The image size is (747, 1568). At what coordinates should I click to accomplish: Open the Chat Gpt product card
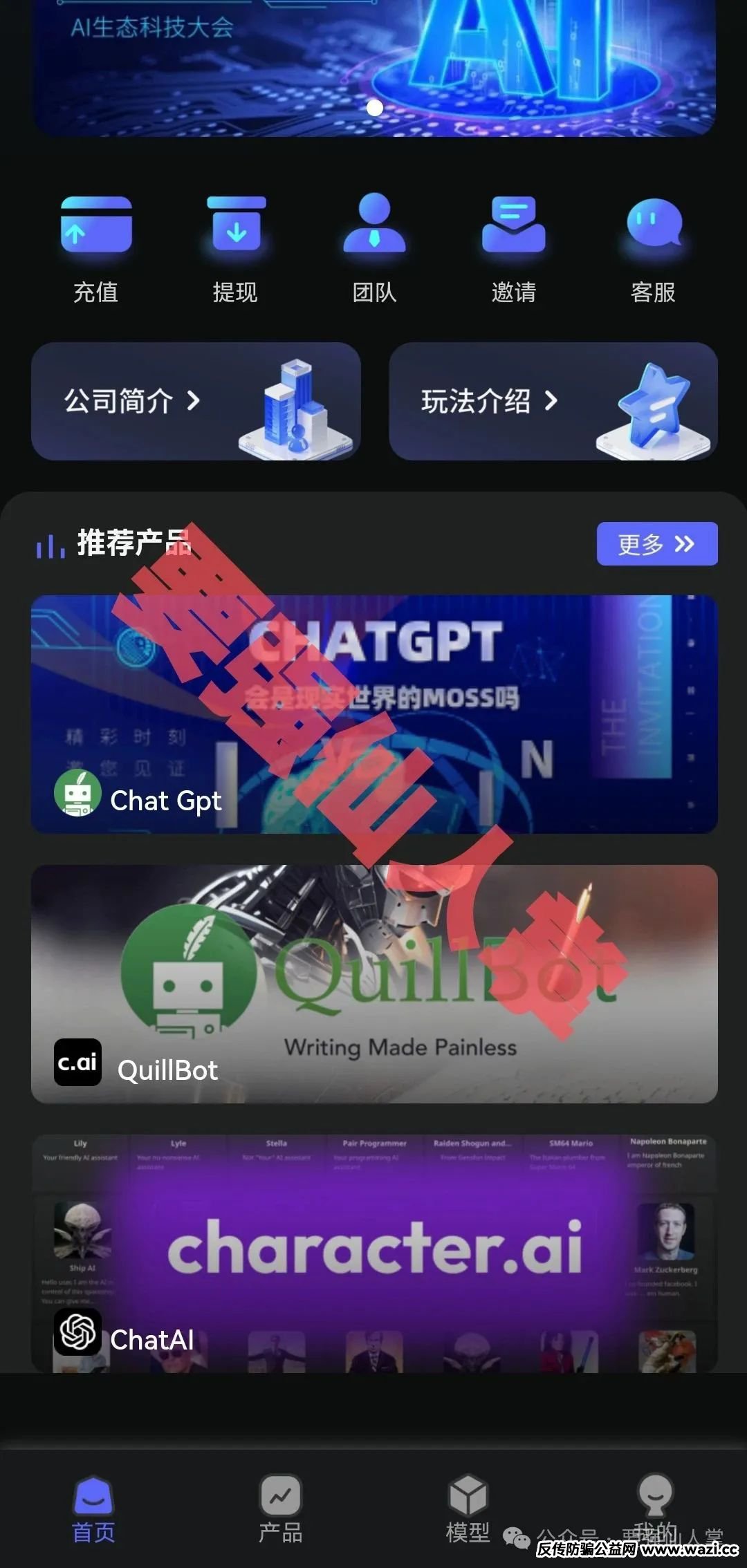point(374,714)
